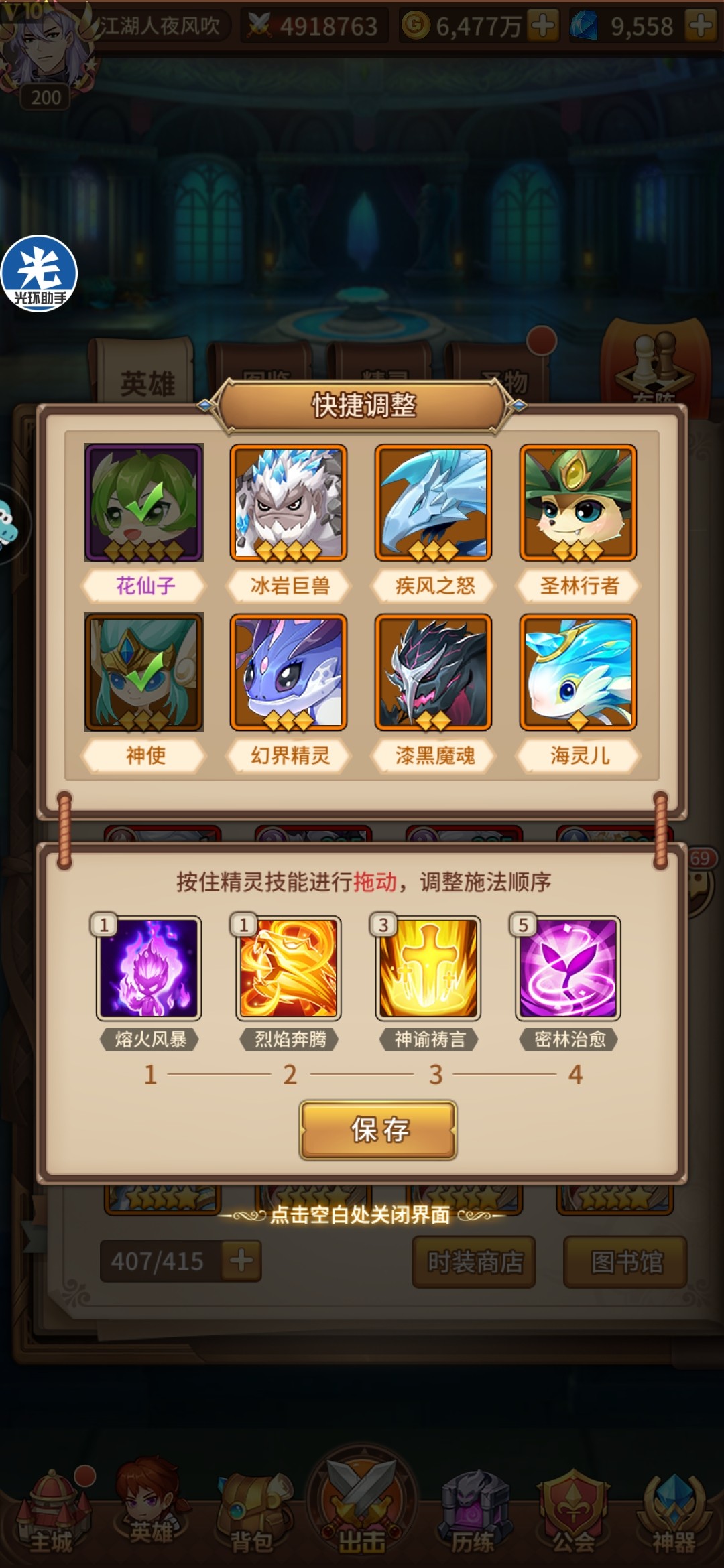The height and width of the screenshot is (1568, 724).
Task: Tap the 密林治愈 skill icon
Action: click(x=568, y=968)
